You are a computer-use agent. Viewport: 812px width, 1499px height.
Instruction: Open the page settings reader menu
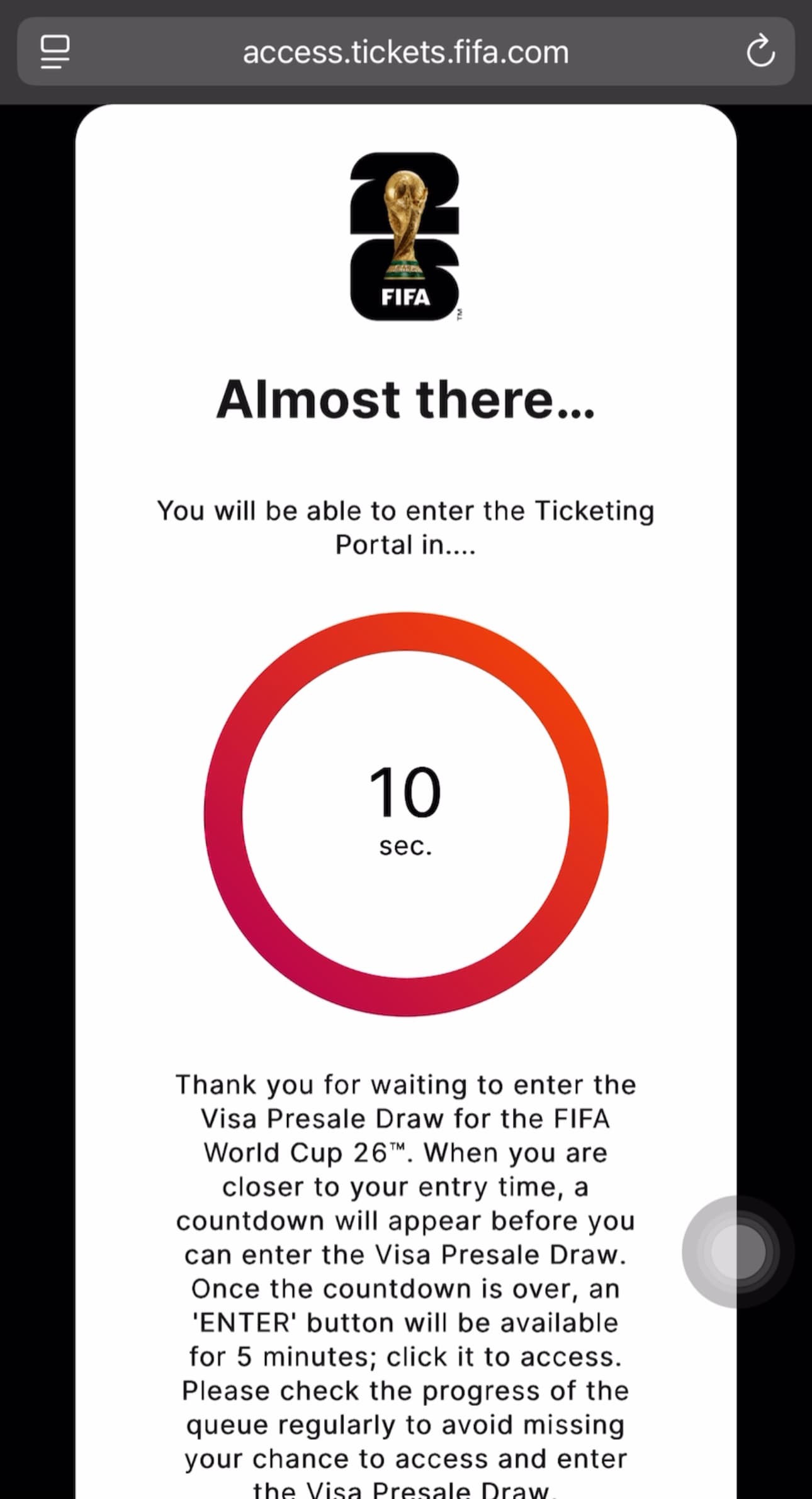(x=55, y=52)
